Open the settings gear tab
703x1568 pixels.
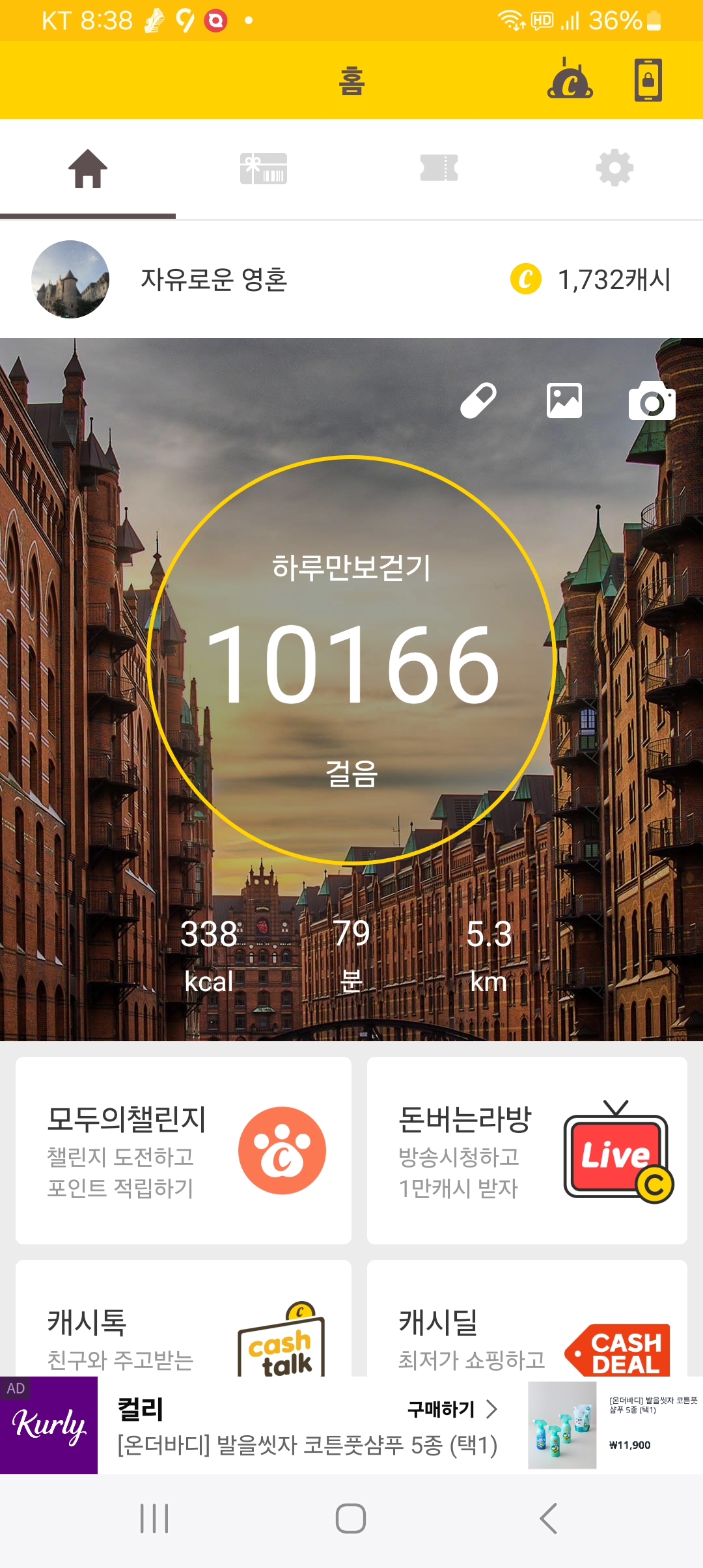coord(614,169)
